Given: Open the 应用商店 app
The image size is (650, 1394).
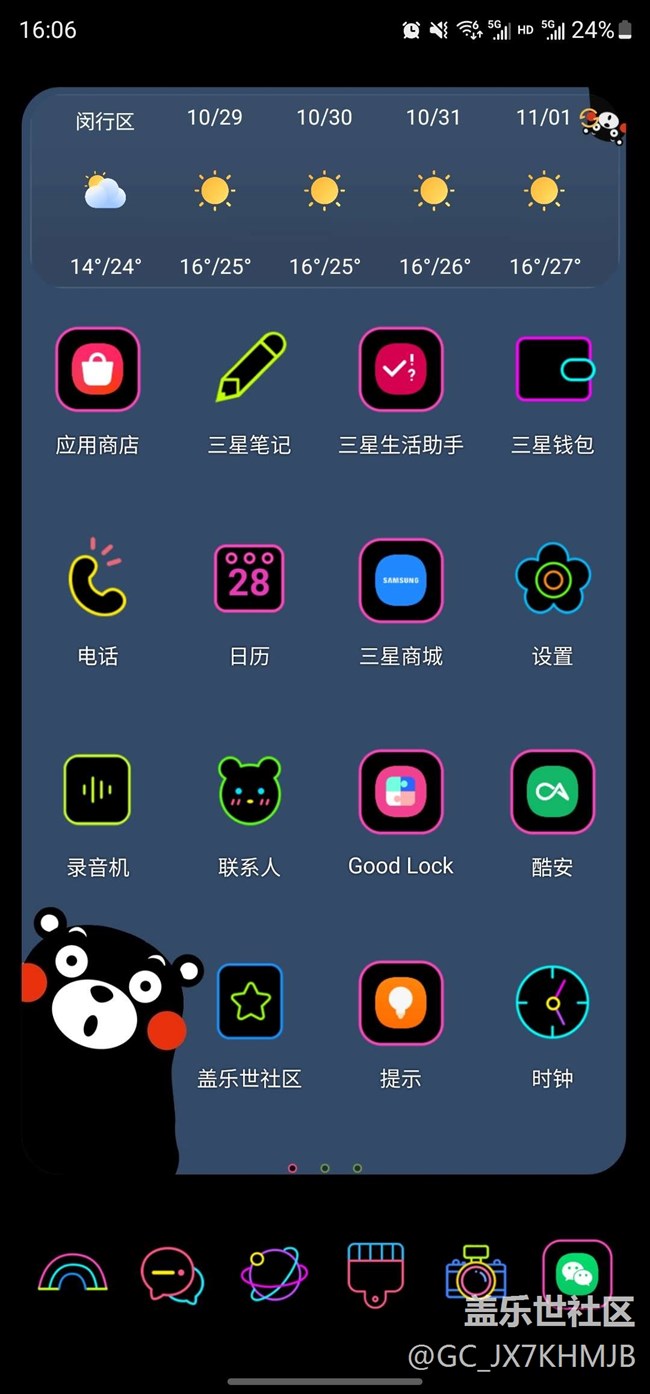Looking at the screenshot, I should click(x=97, y=370).
